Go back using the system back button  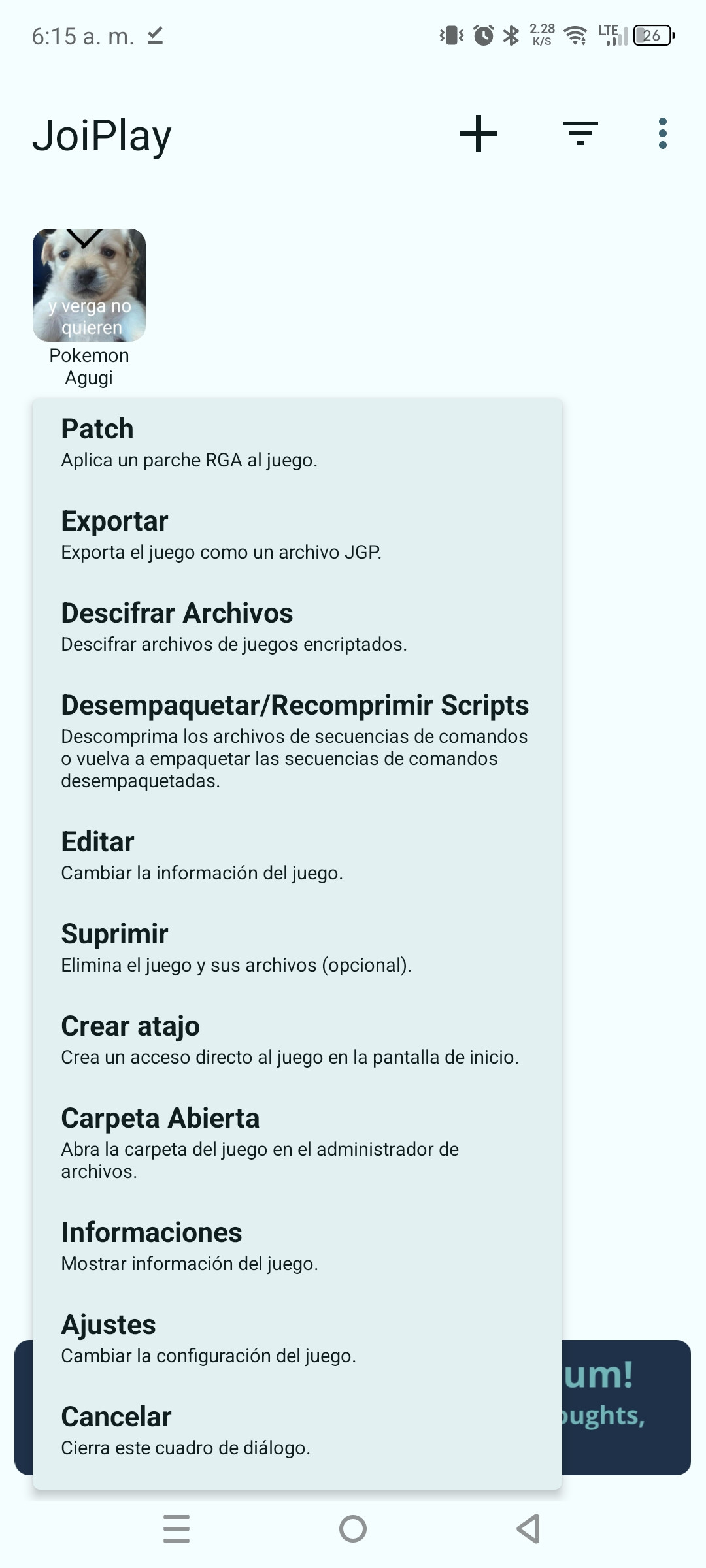click(529, 1529)
